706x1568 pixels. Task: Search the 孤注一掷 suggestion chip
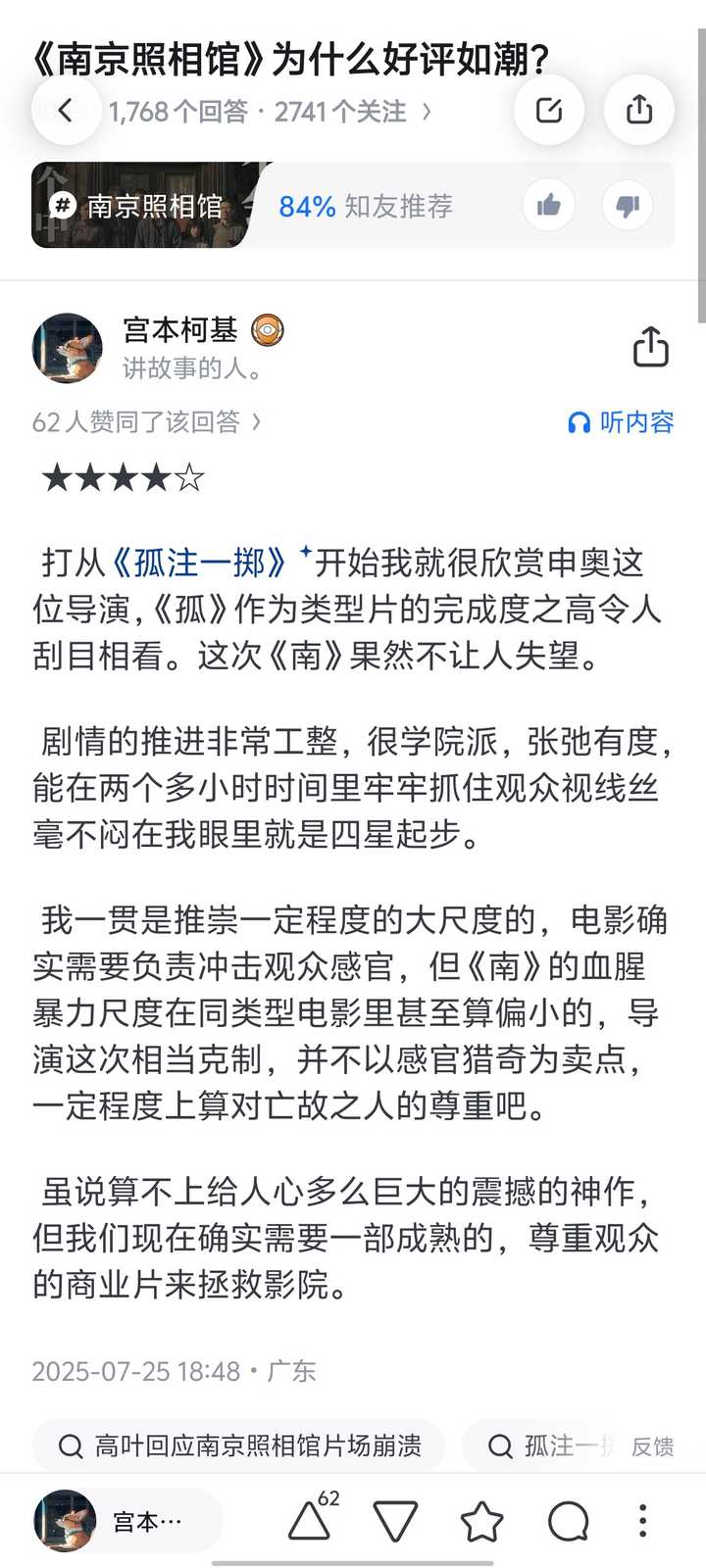coord(549,1446)
